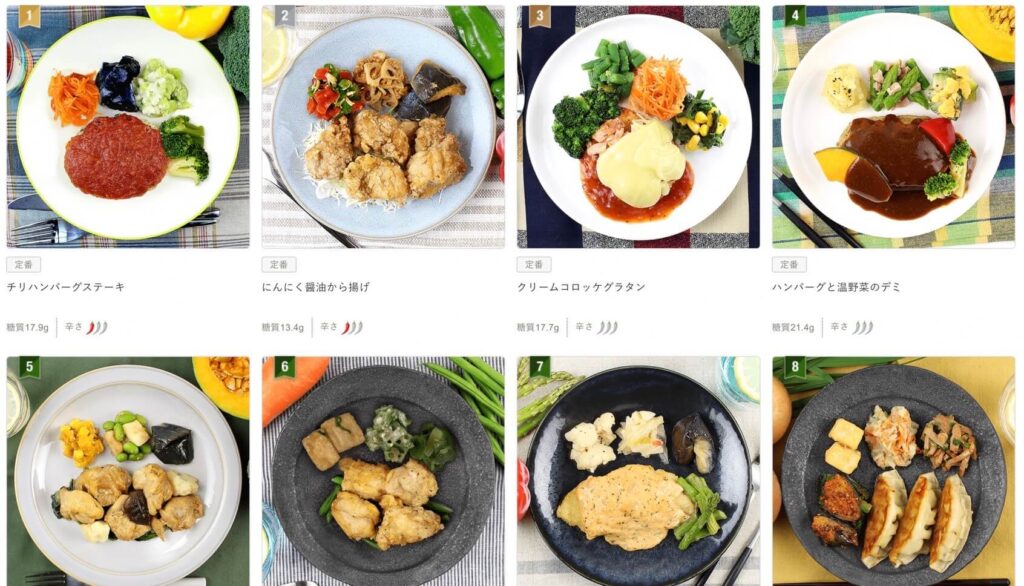
Task: Select the meal tile numbered 7
Action: [x=638, y=471]
